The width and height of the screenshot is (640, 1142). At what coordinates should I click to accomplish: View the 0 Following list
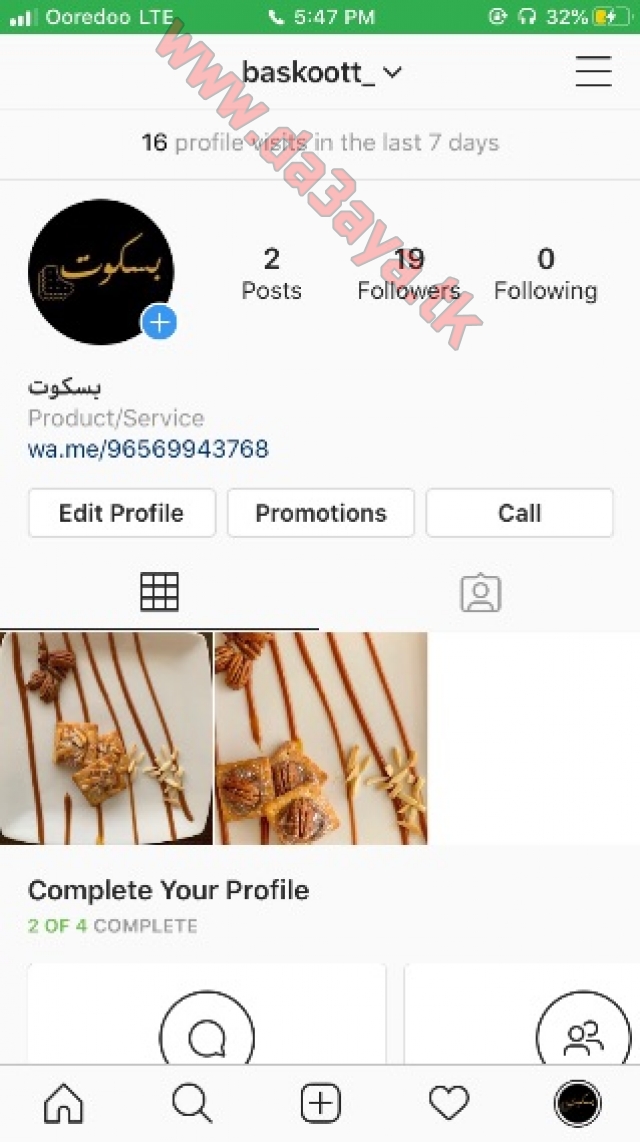[545, 275]
